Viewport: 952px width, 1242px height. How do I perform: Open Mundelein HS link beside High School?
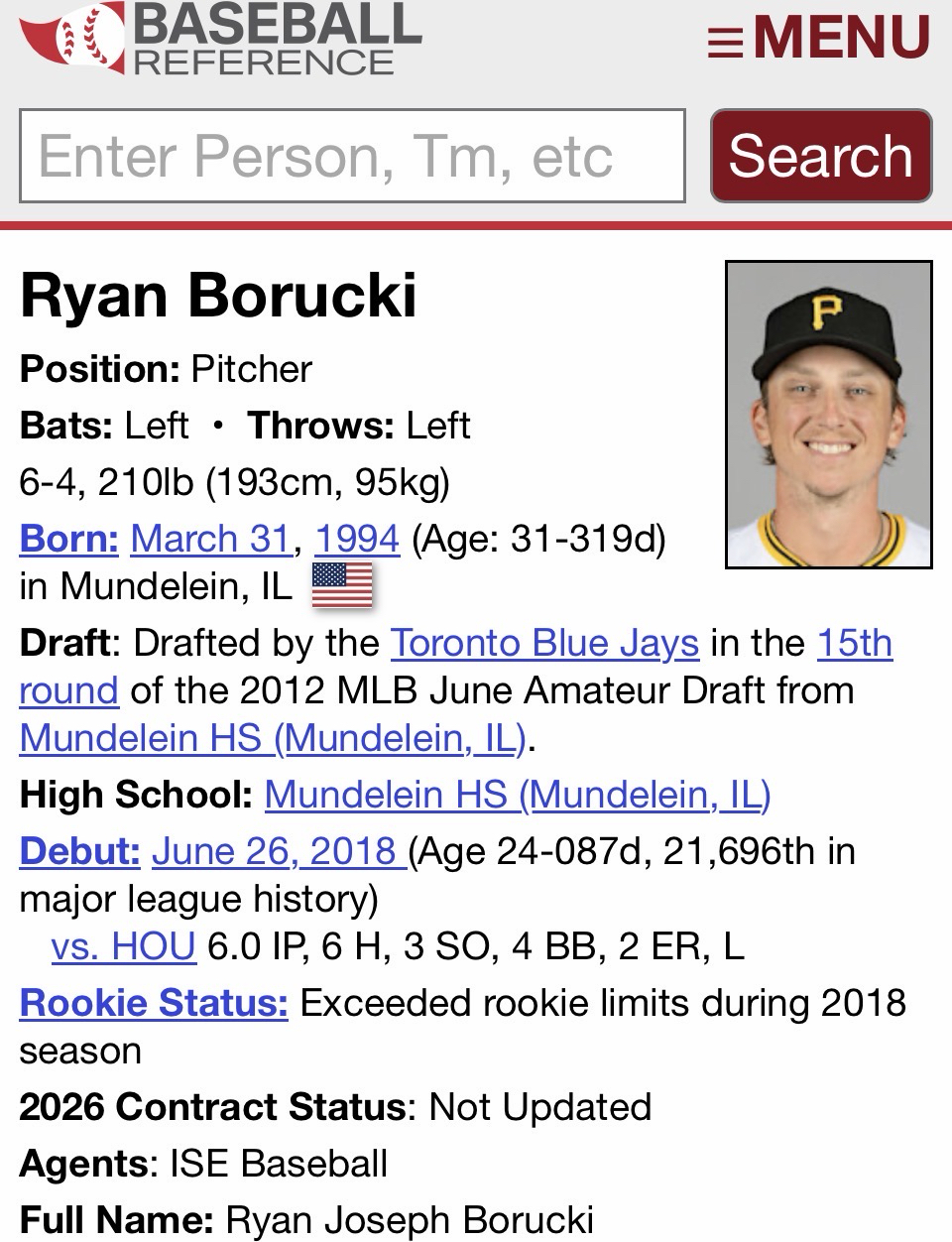[517, 795]
